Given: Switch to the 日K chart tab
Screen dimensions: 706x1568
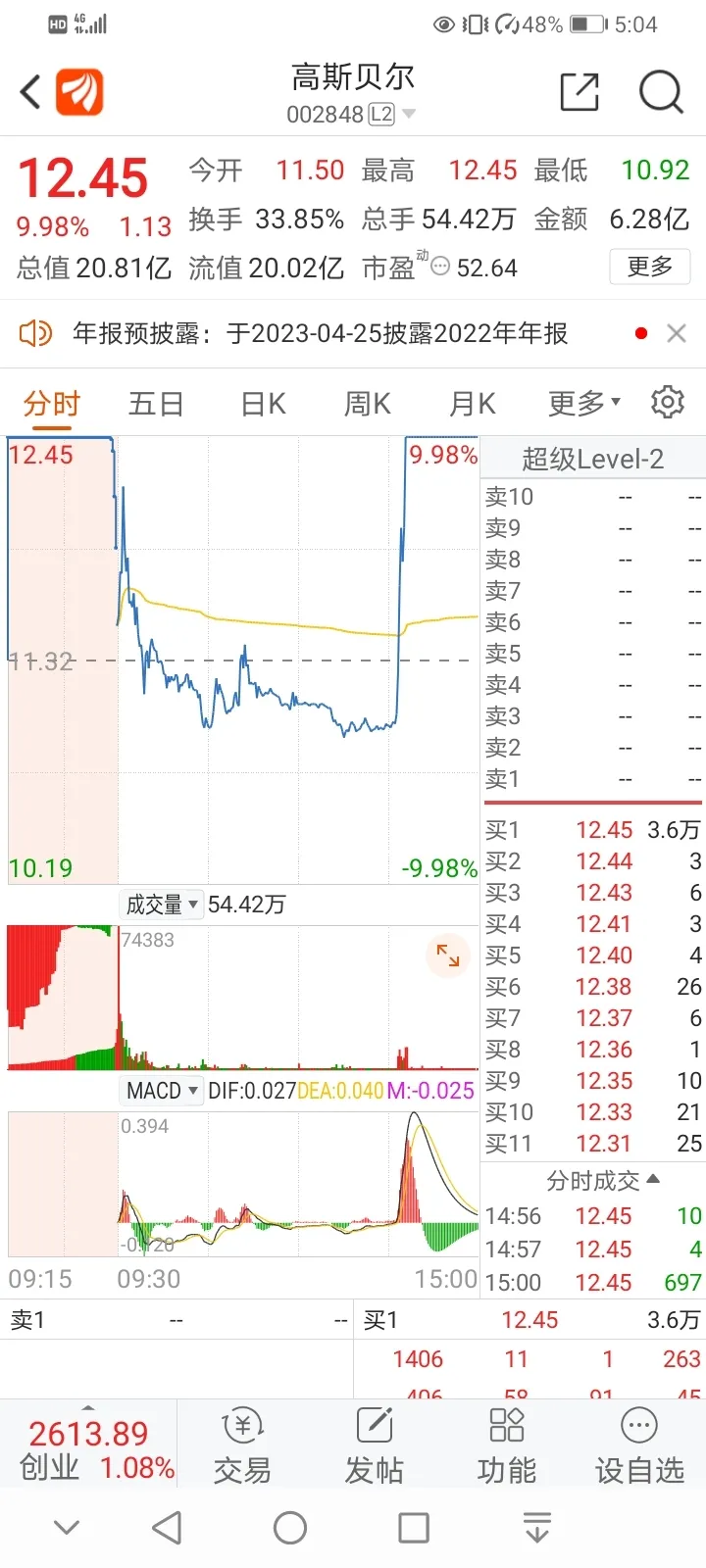Looking at the screenshot, I should pyautogui.click(x=263, y=404).
